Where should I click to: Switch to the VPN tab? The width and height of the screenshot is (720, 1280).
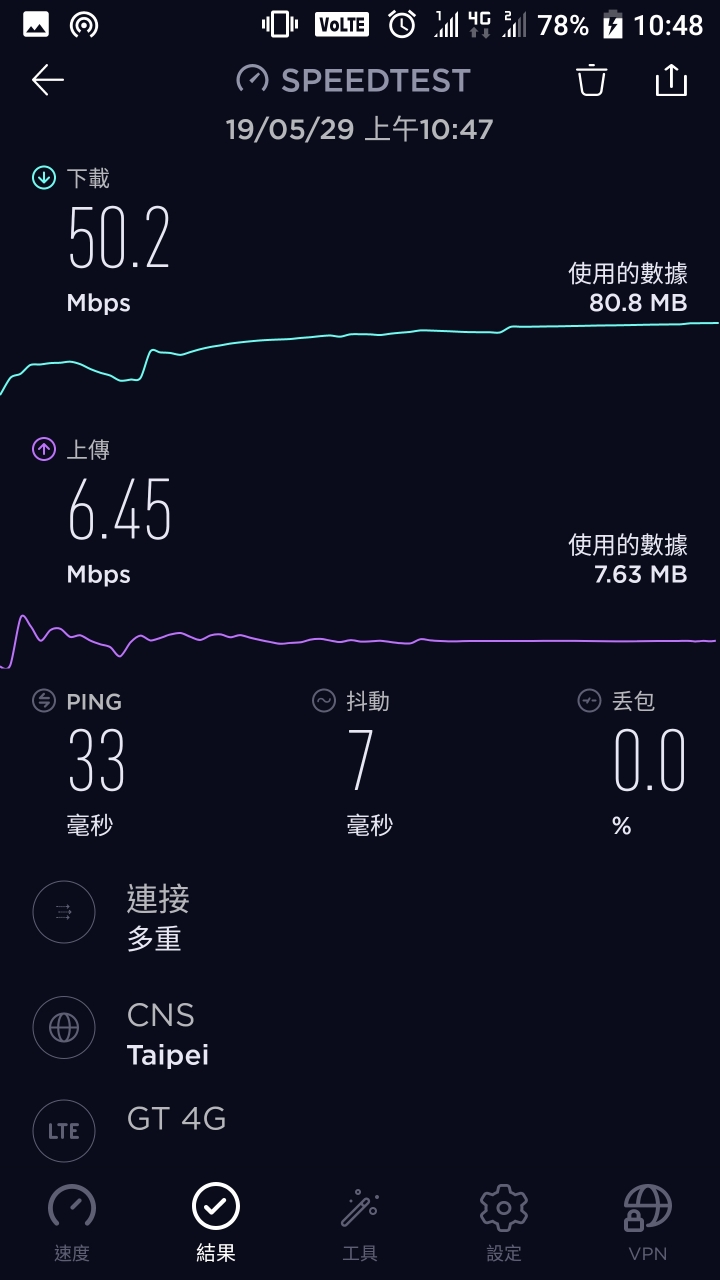[647, 1222]
